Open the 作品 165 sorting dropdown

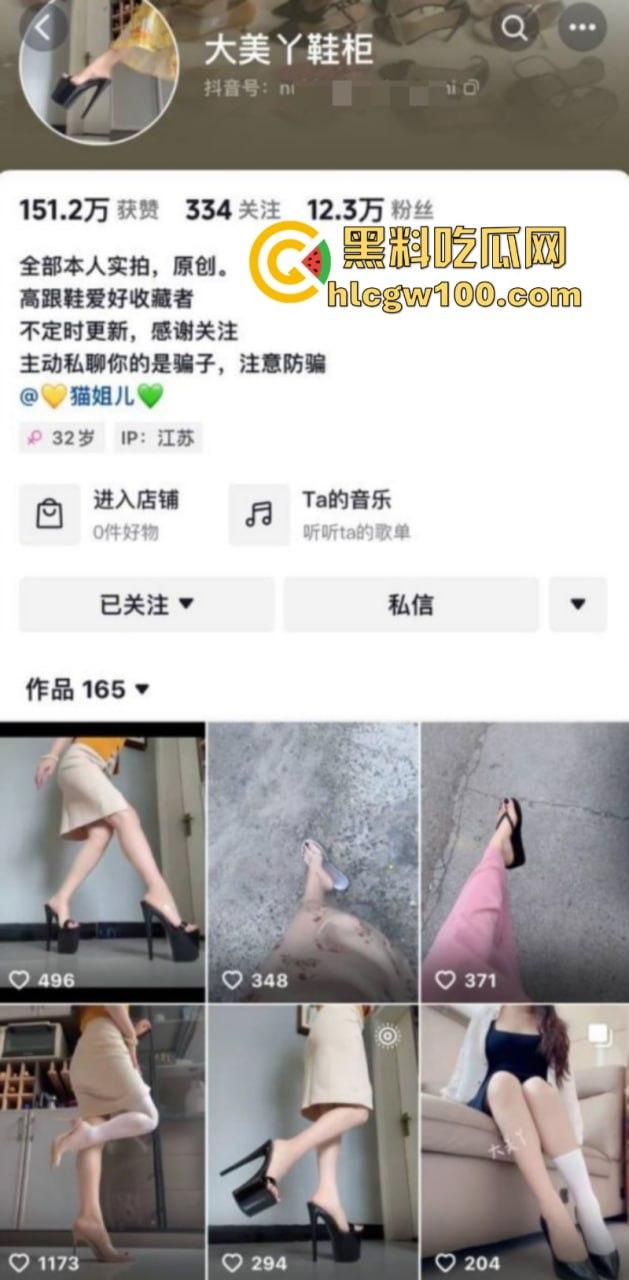pos(88,689)
